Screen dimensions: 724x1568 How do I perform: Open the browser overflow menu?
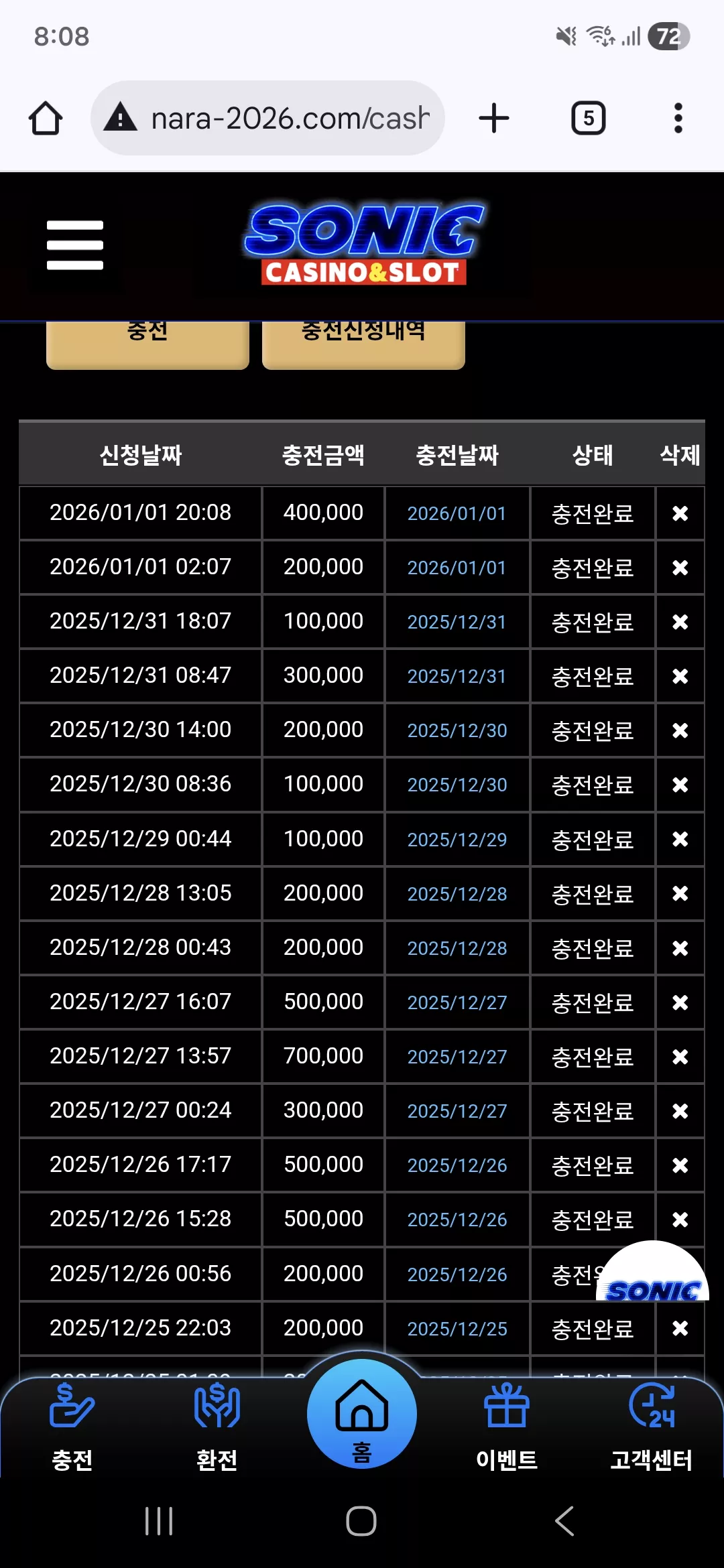pyautogui.click(x=678, y=118)
